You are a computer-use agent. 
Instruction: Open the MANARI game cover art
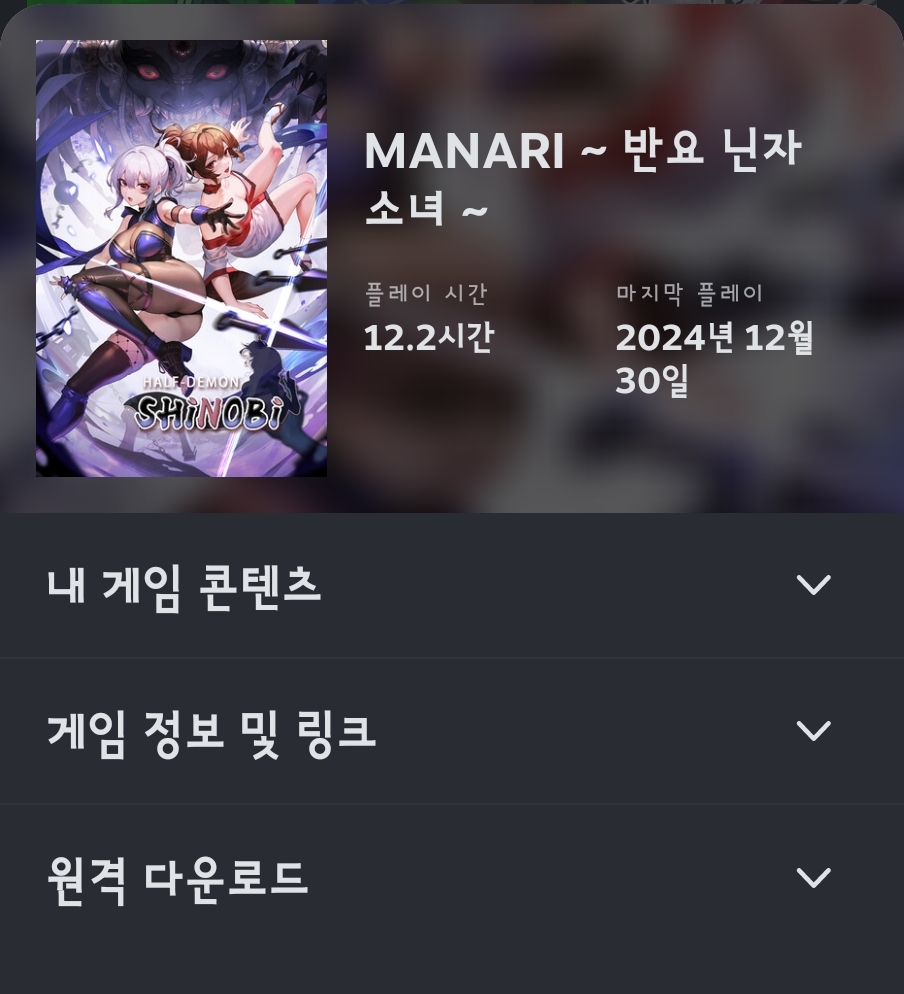point(181,258)
